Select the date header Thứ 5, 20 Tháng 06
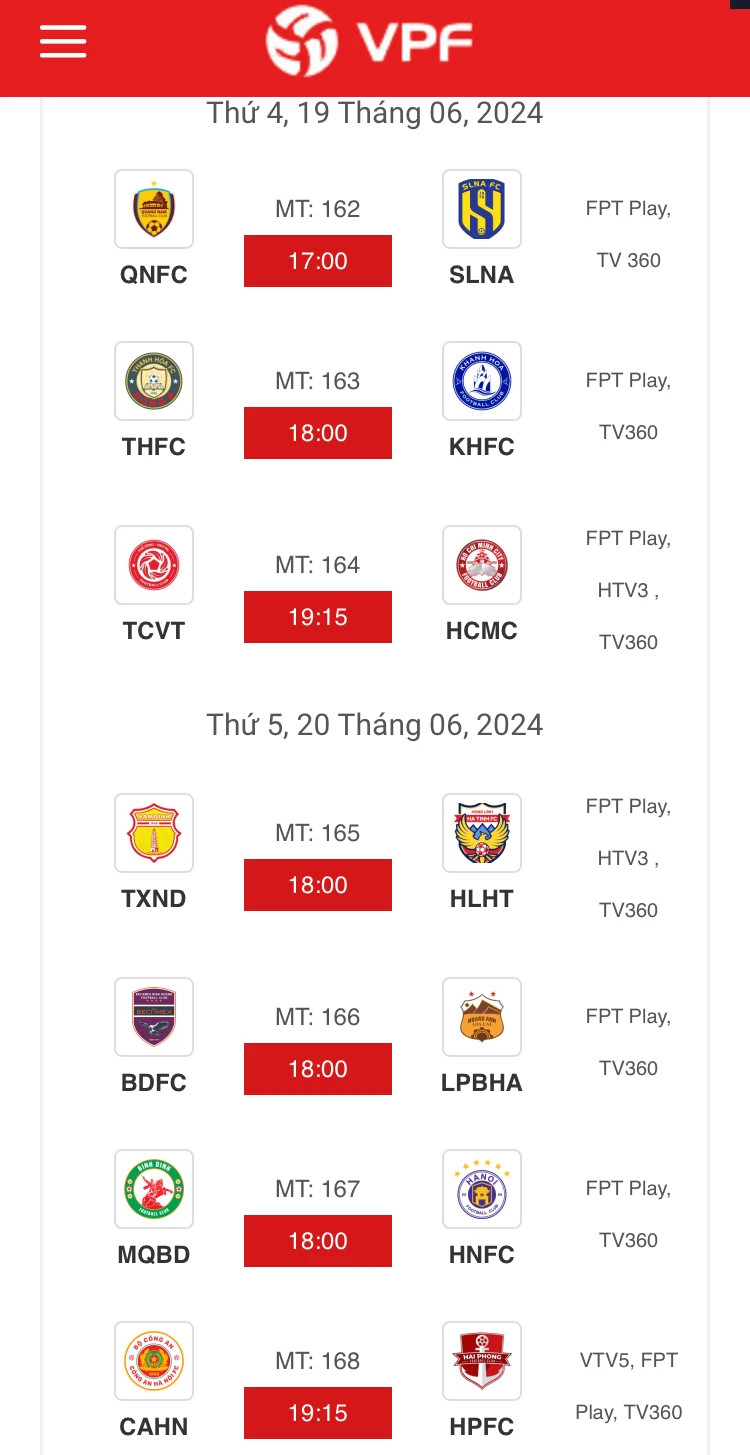The height and width of the screenshot is (1455, 750). [x=374, y=725]
